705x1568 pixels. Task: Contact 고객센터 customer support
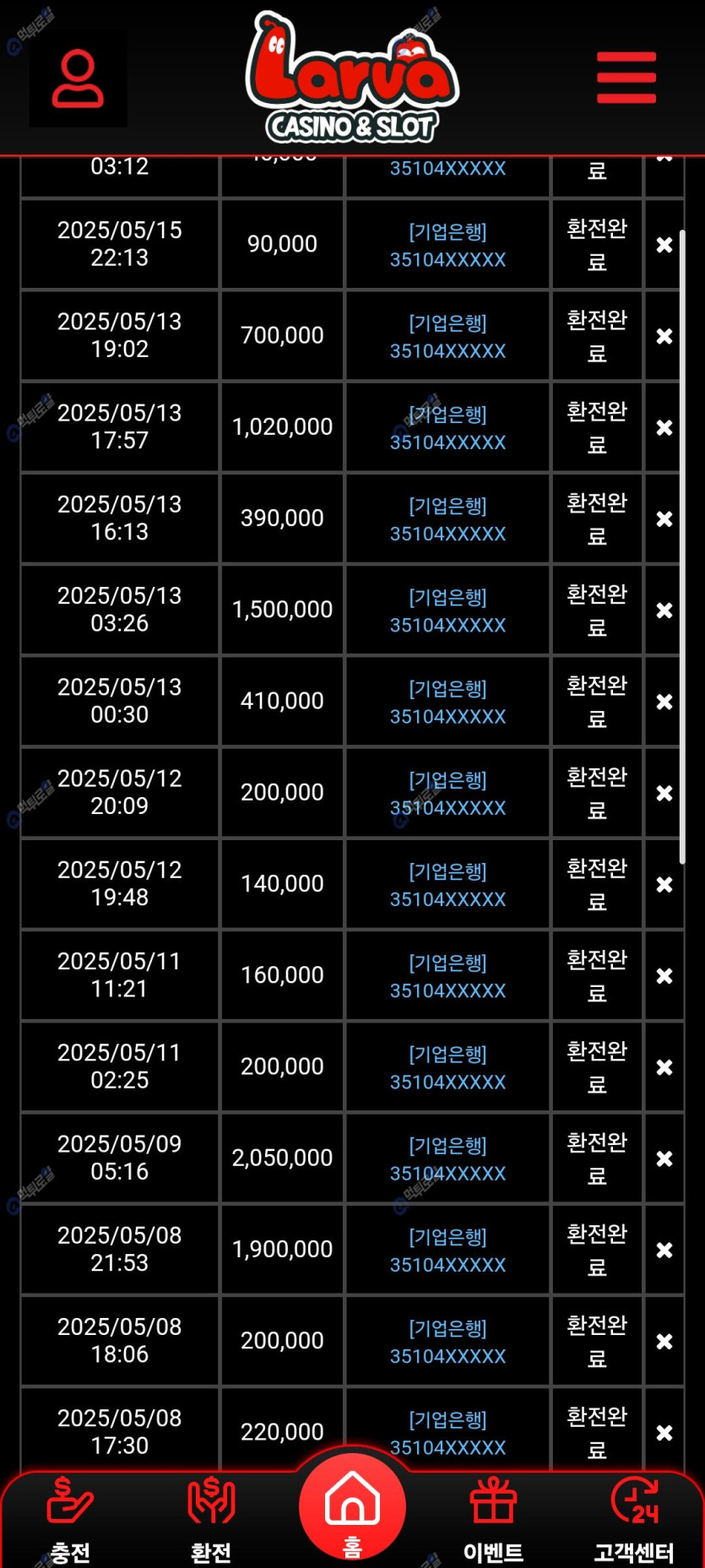(x=634, y=1517)
